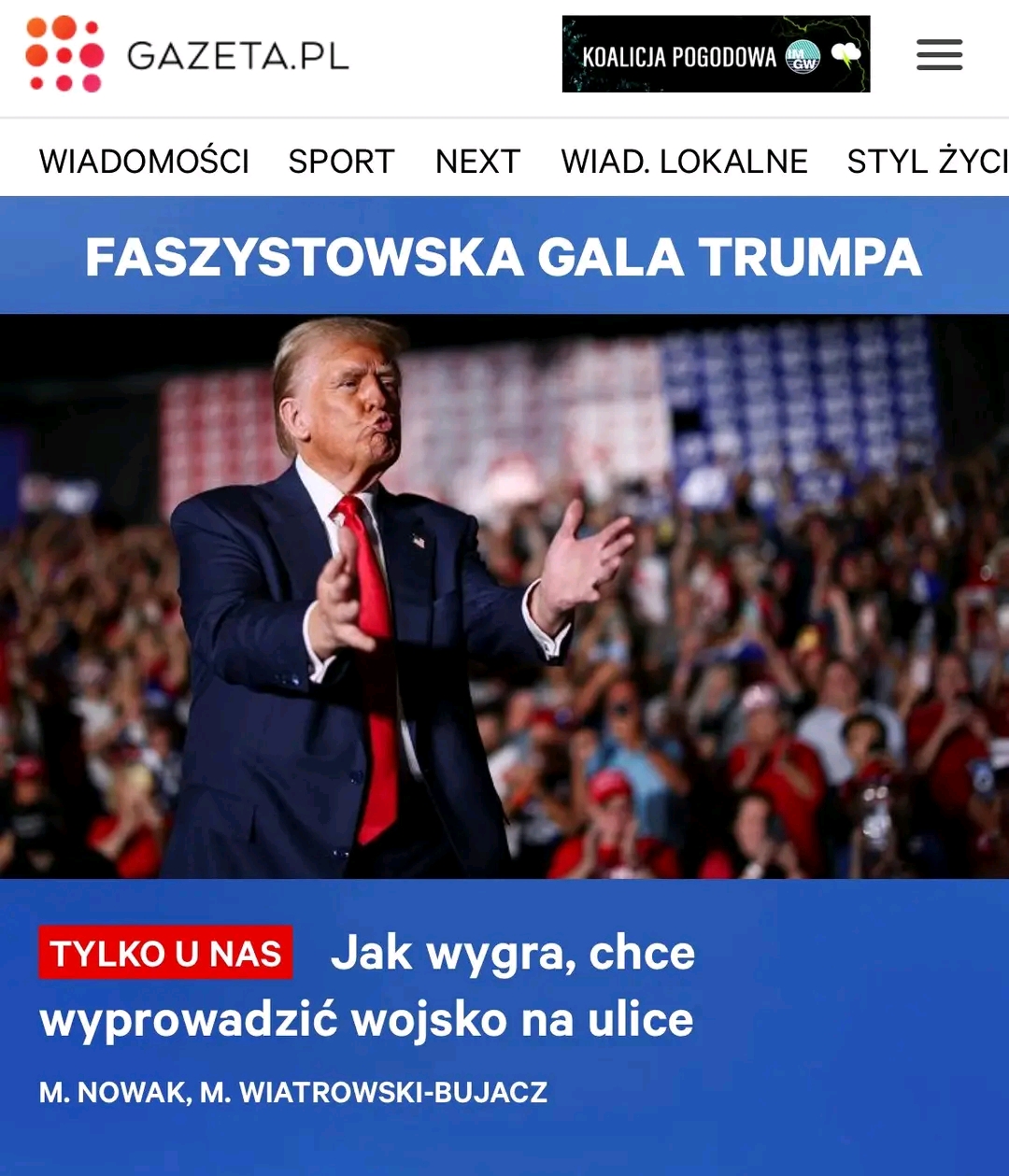Image resolution: width=1009 pixels, height=1176 pixels.
Task: Select Wiad. Lokalne section
Action: (x=684, y=162)
